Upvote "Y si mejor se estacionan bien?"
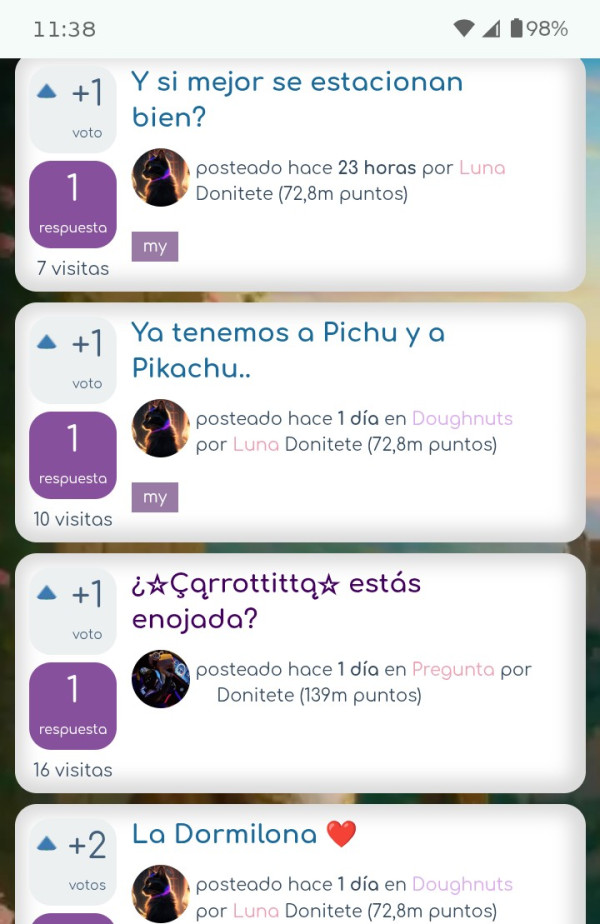This screenshot has width=600, height=924. click(47, 92)
